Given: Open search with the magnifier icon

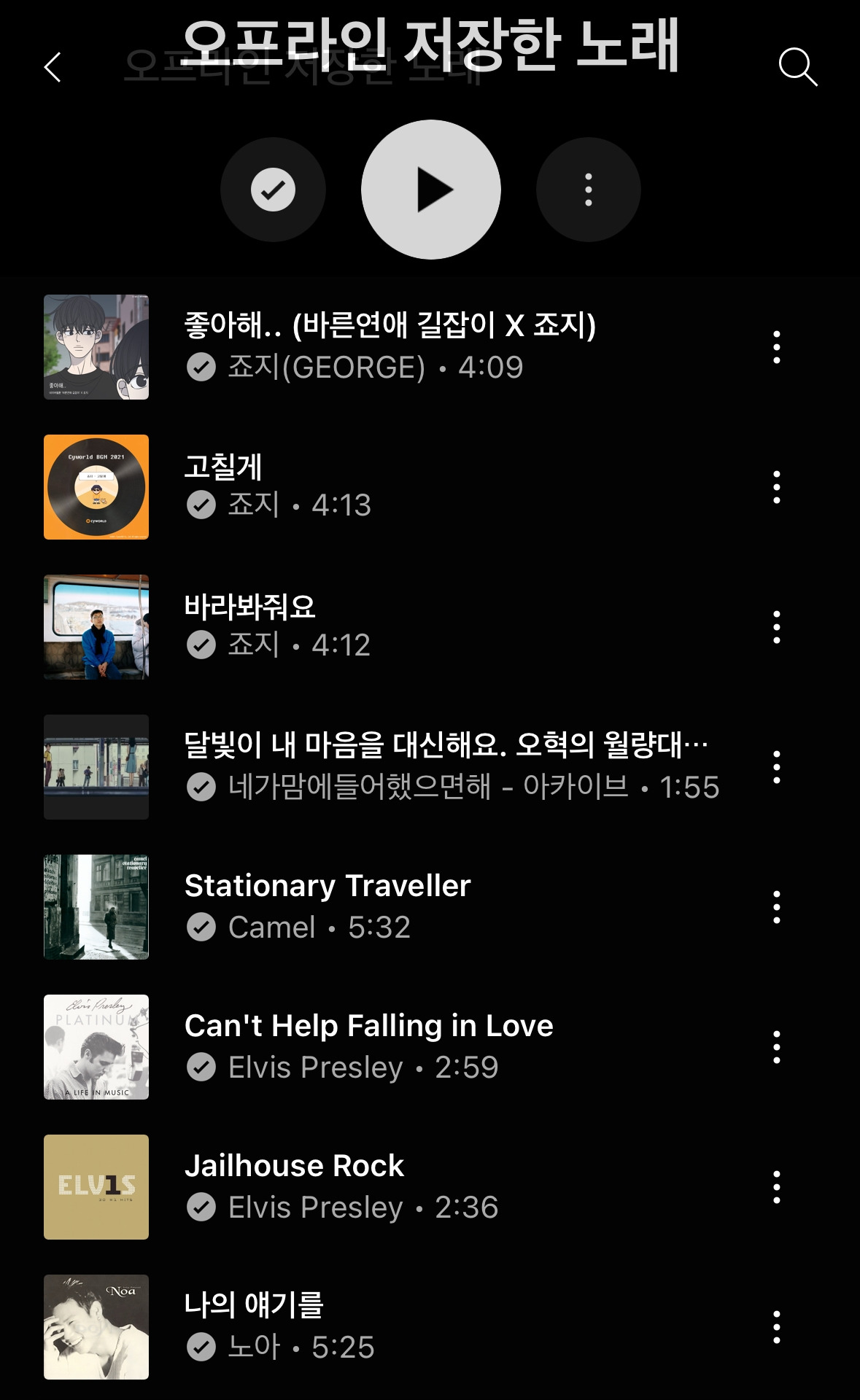Looking at the screenshot, I should [x=797, y=68].
